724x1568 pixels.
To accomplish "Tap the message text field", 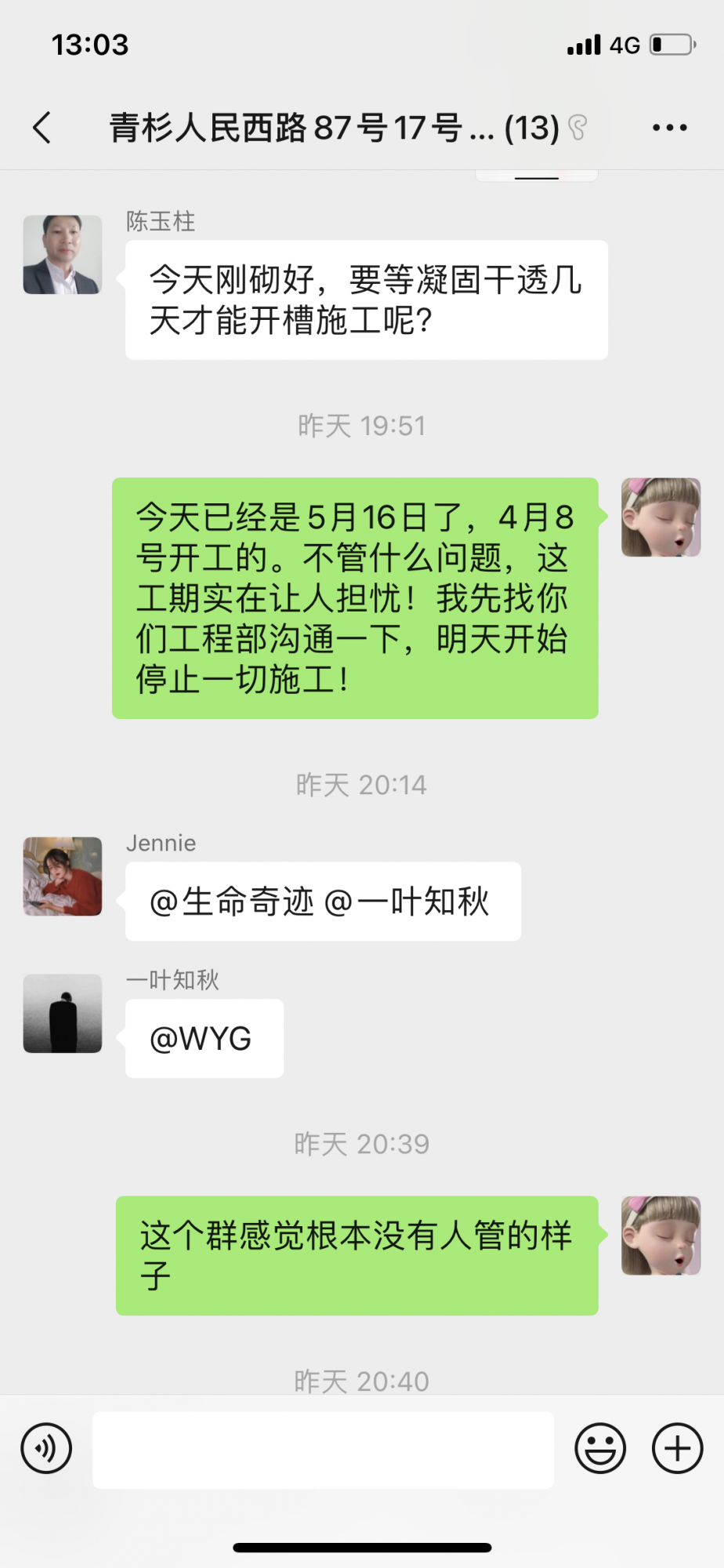I will pos(323,1450).
